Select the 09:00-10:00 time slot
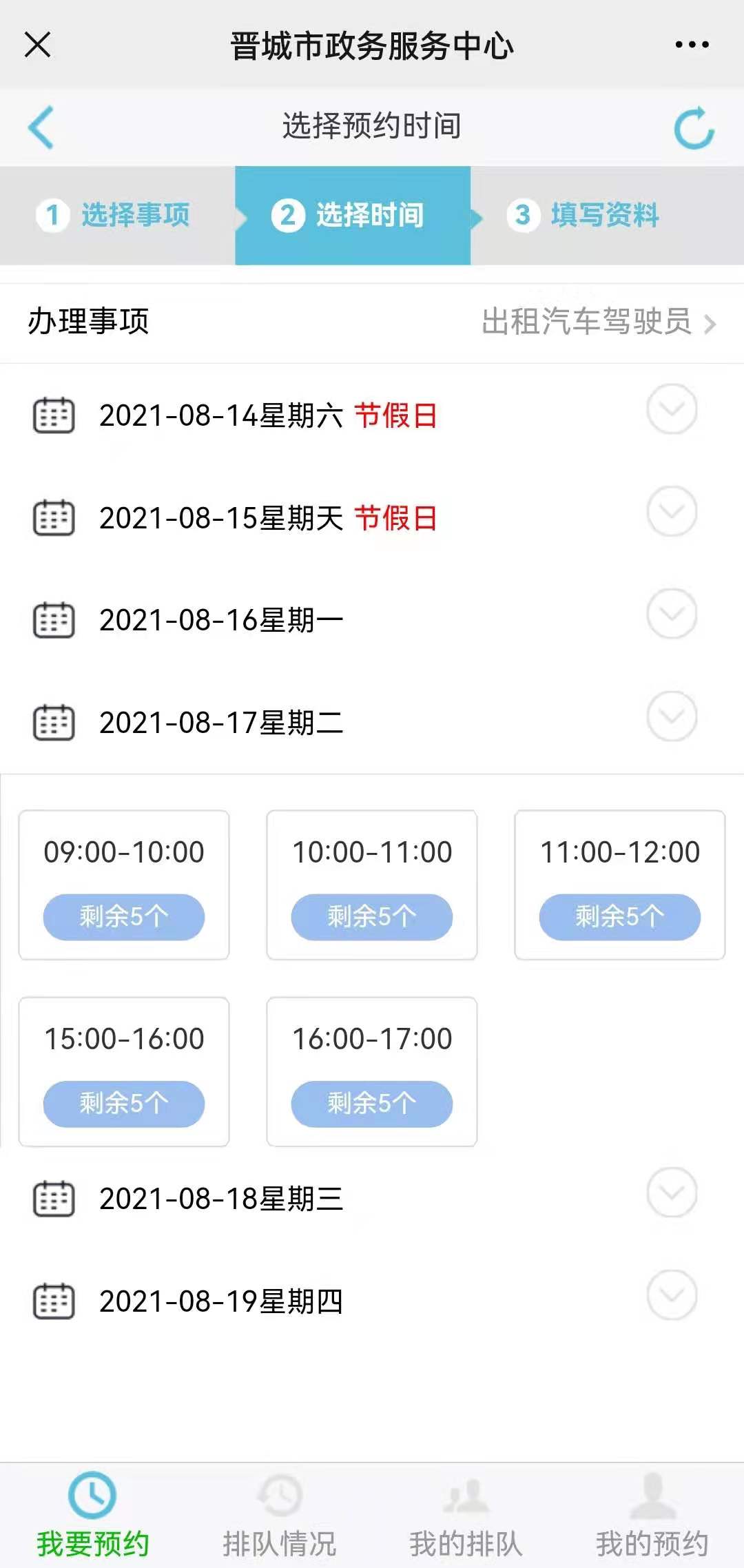The width and height of the screenshot is (744, 1568). 124,885
